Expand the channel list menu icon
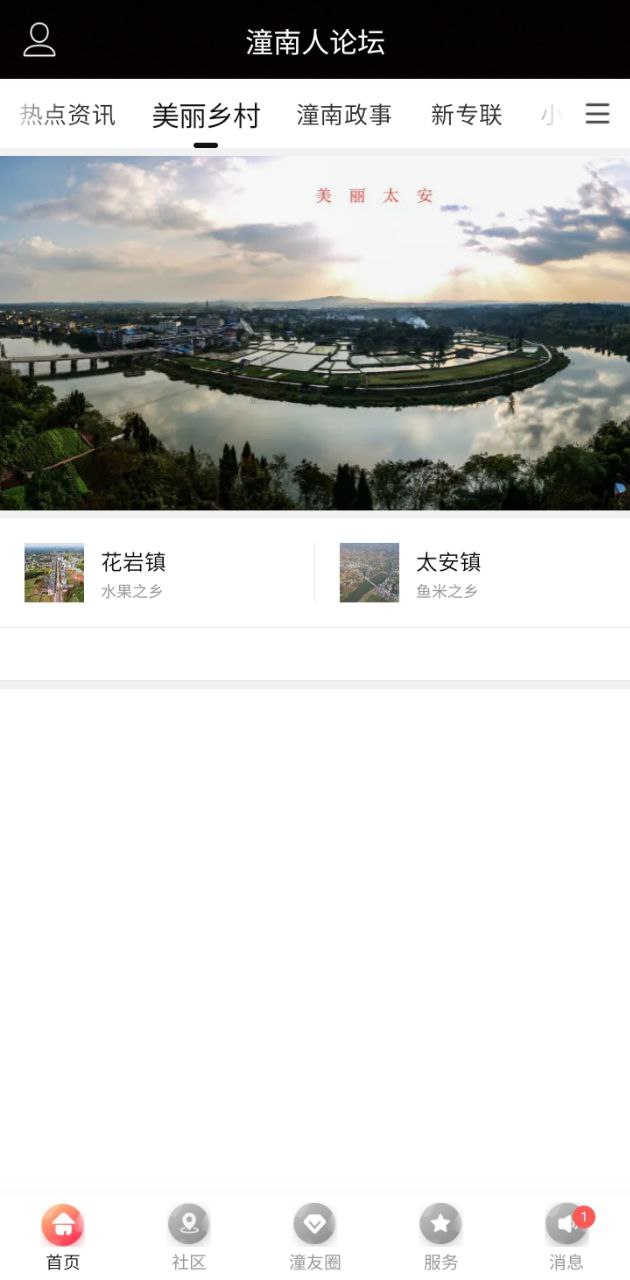This screenshot has width=630, height=1280. point(597,114)
